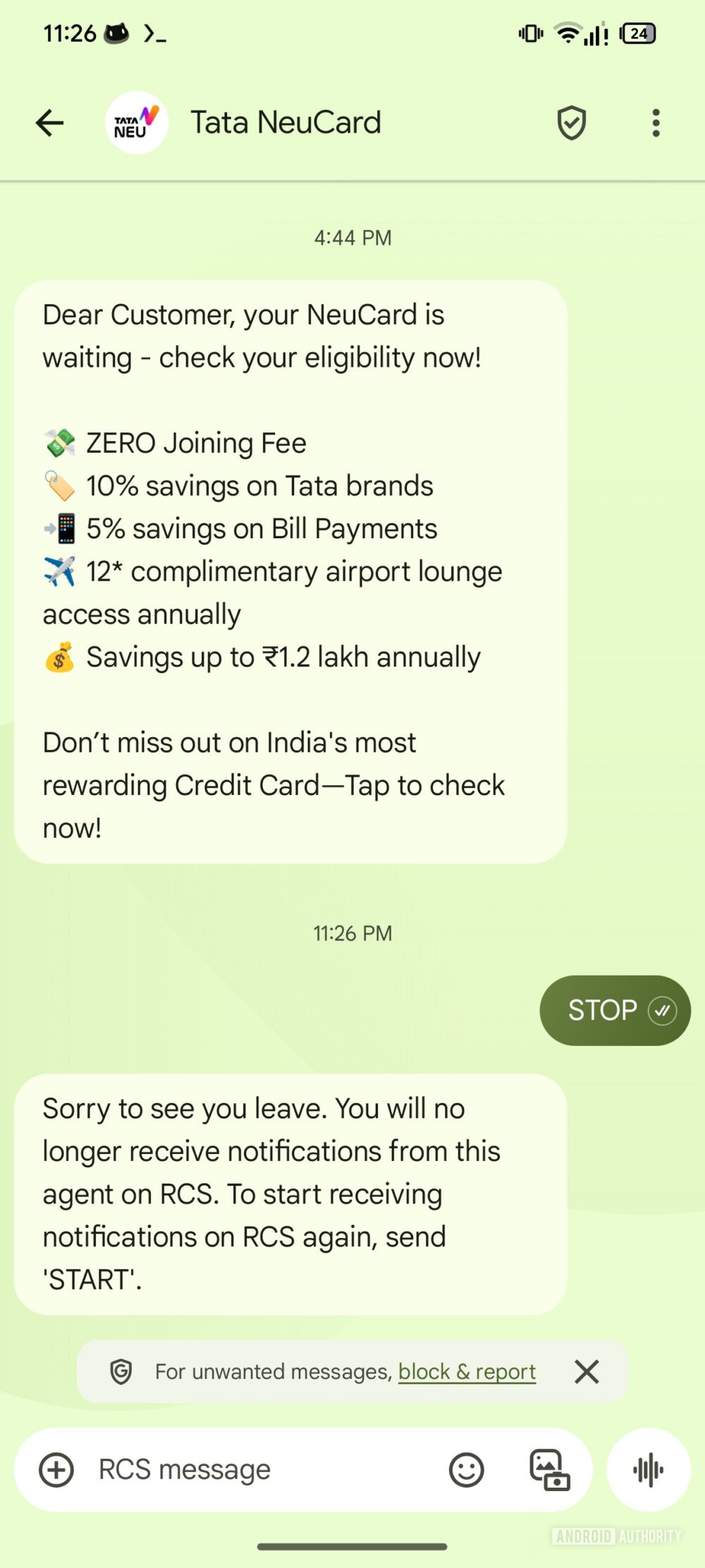Tap the Tata Neu logo avatar

click(137, 121)
